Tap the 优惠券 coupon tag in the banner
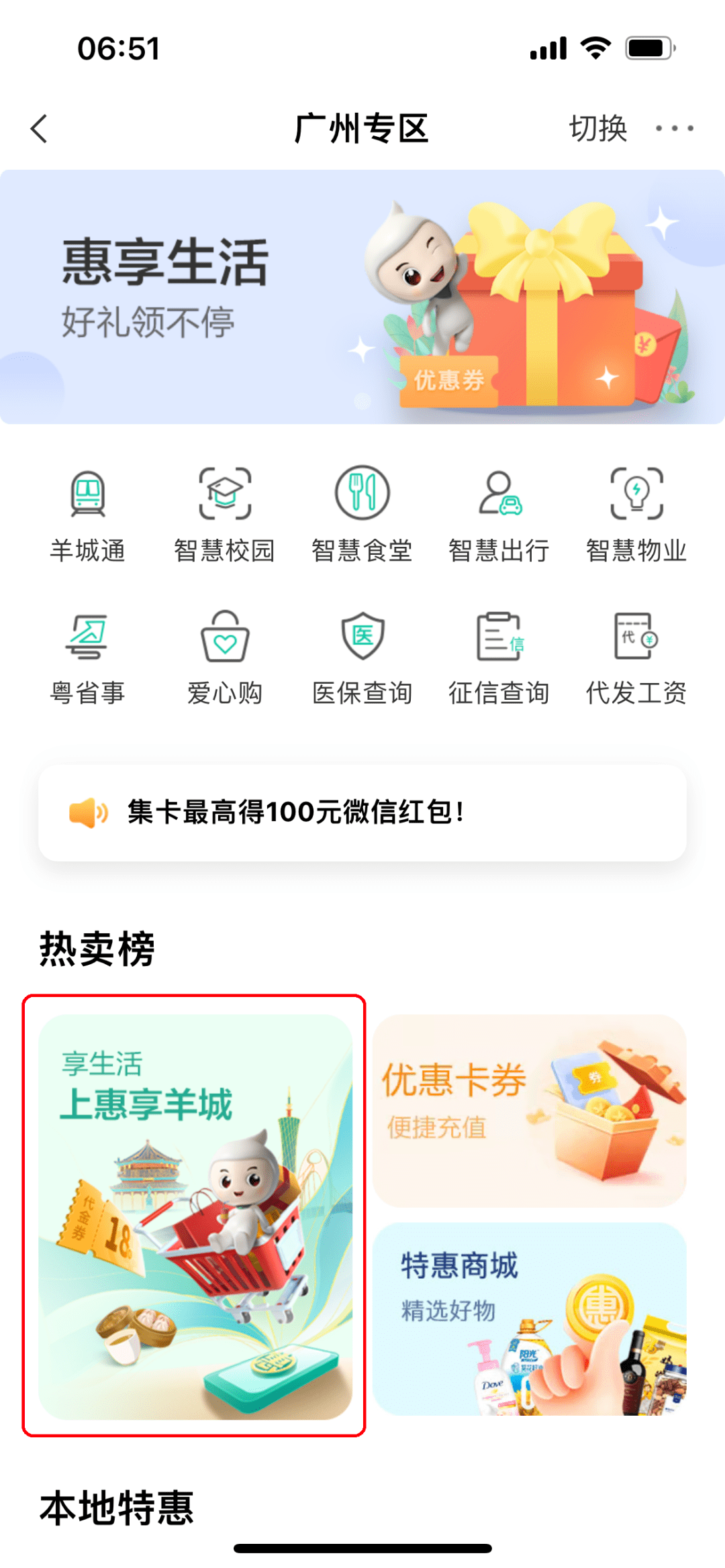The width and height of the screenshot is (725, 1568). click(448, 382)
